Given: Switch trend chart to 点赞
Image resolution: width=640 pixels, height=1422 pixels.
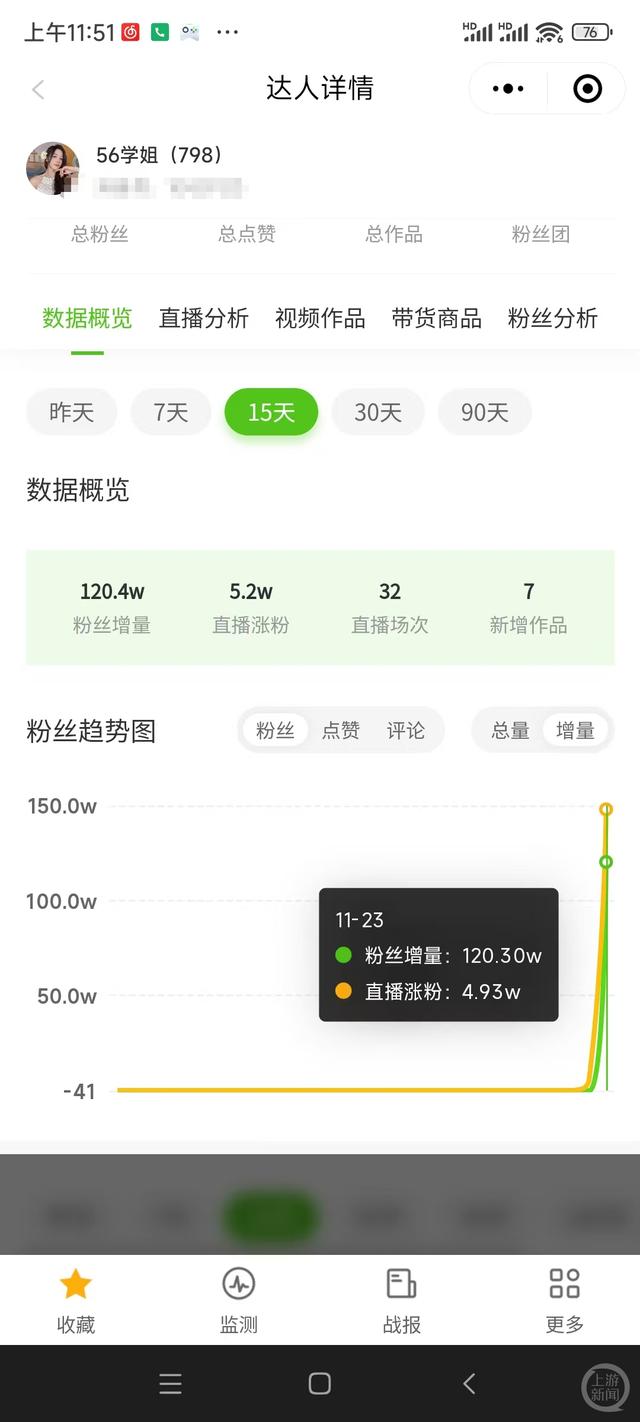Looking at the screenshot, I should pyautogui.click(x=340, y=731).
